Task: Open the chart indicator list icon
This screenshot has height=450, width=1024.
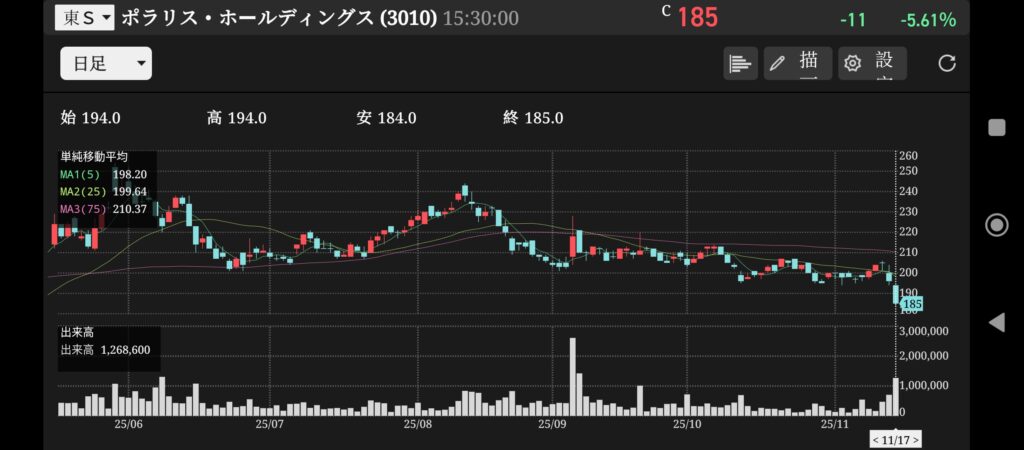Action: pos(740,64)
